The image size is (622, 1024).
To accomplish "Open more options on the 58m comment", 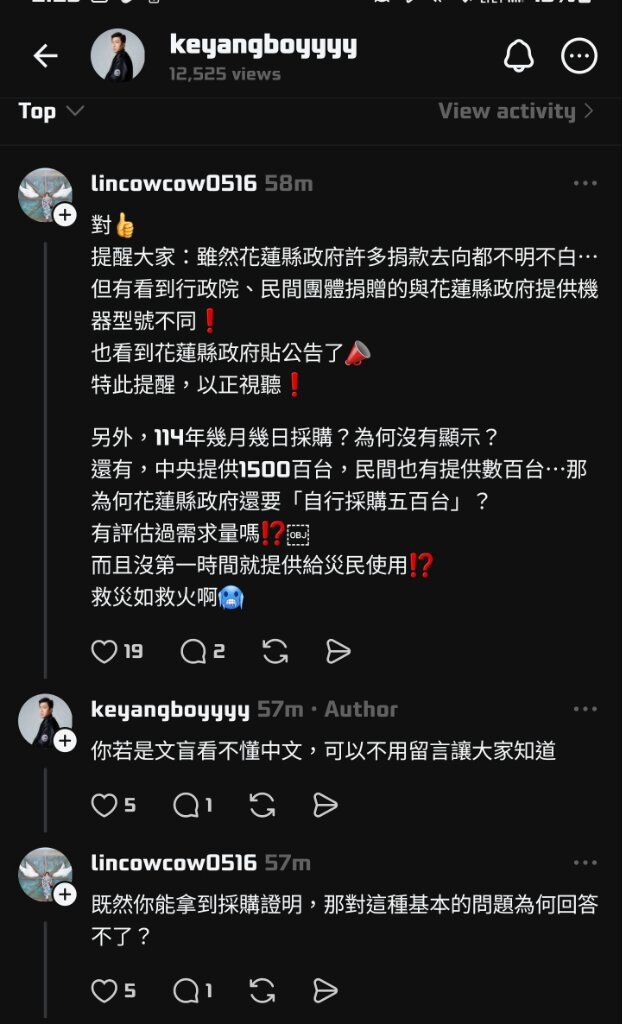I will pos(585,184).
